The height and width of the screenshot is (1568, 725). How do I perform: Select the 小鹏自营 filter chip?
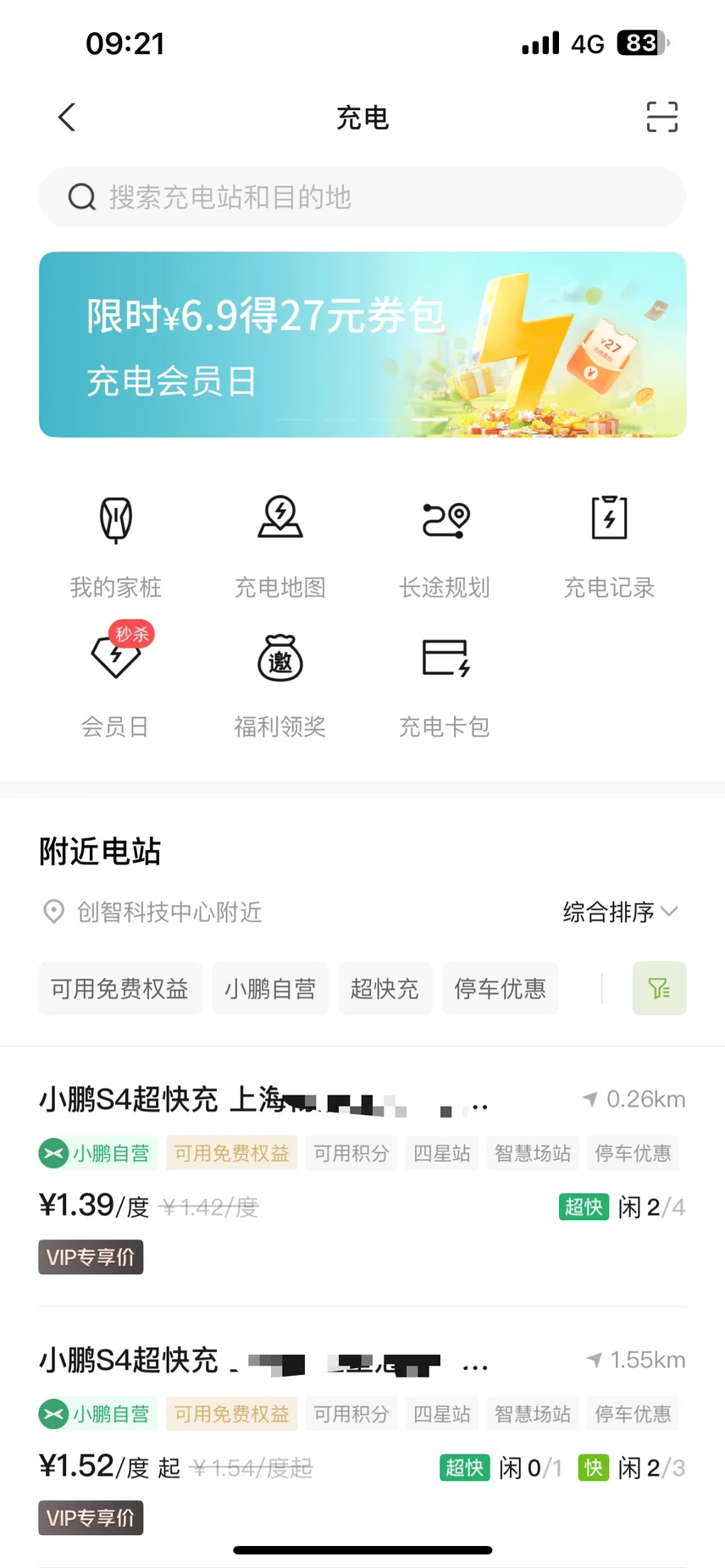270,989
